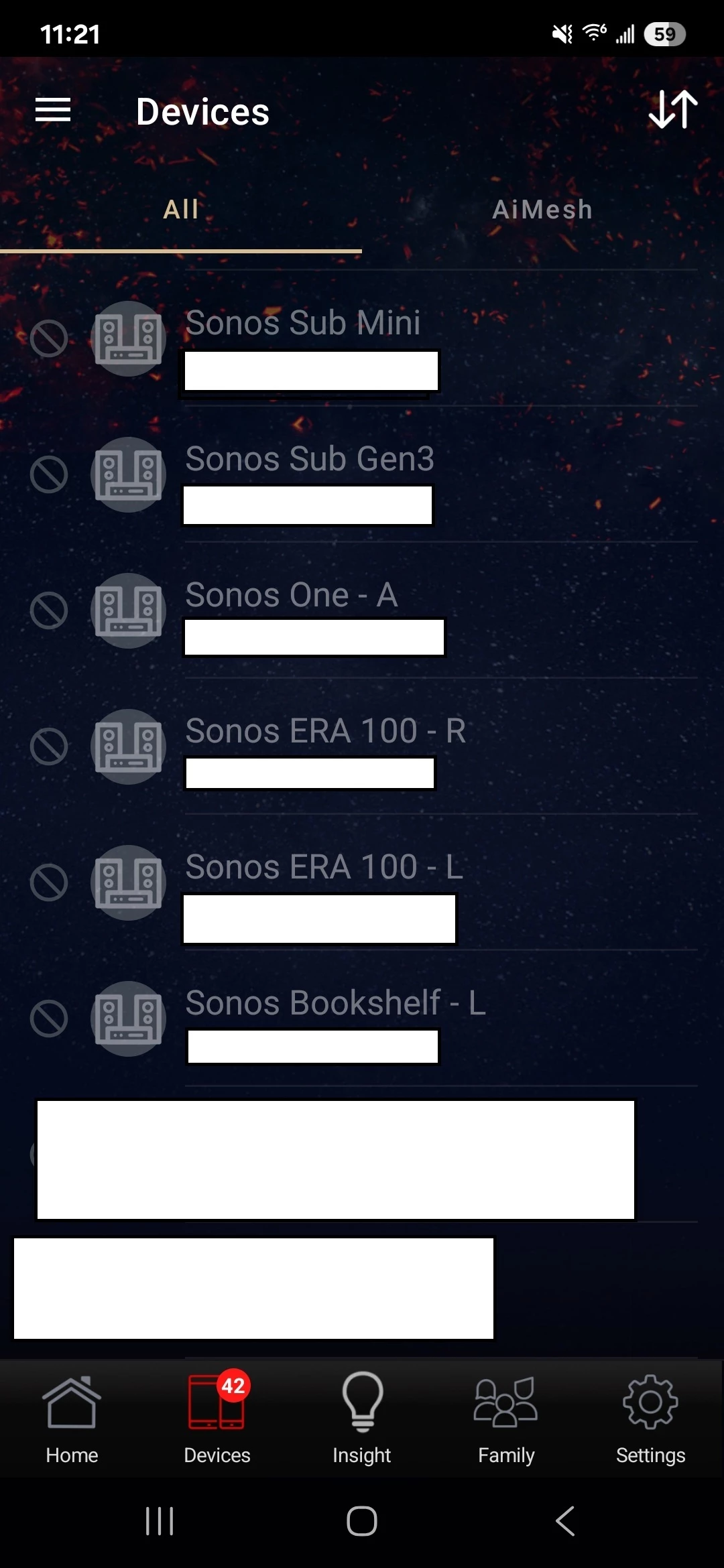Open Sonos ERA 100 - L details
Viewport: 724px width, 1568px height.
(x=362, y=883)
